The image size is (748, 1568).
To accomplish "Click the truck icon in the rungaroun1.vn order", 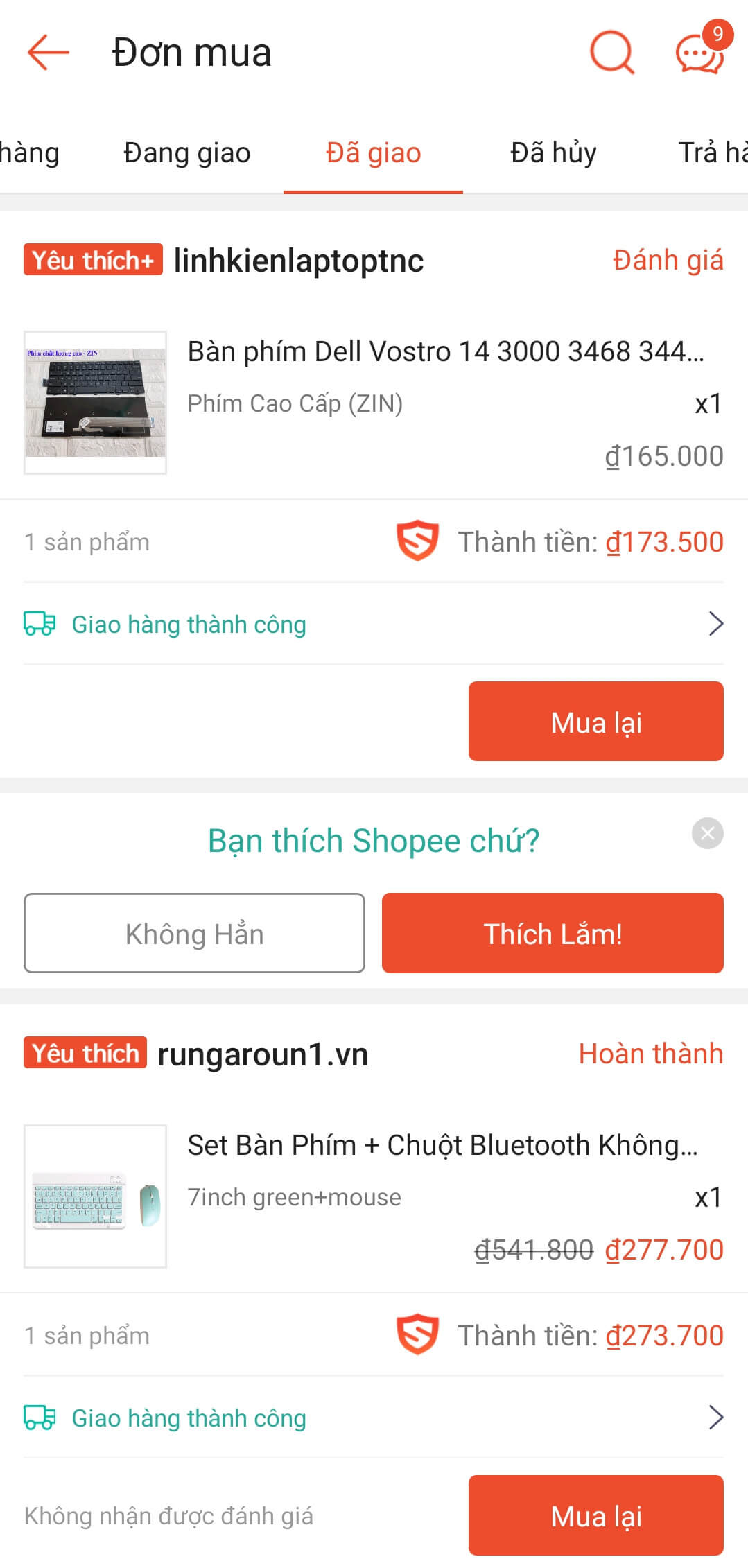I will (38, 1418).
